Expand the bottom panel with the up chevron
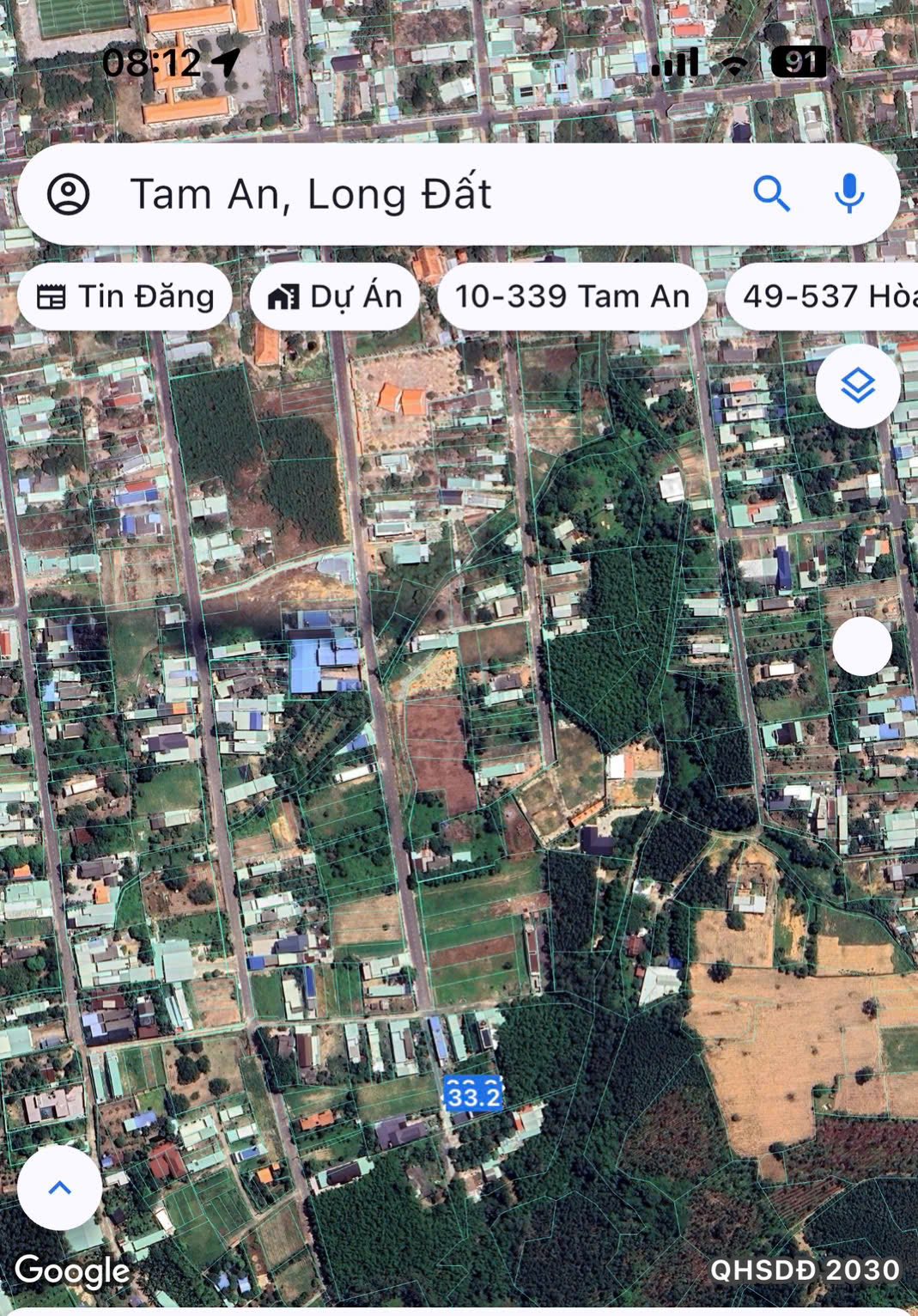 (59, 1188)
